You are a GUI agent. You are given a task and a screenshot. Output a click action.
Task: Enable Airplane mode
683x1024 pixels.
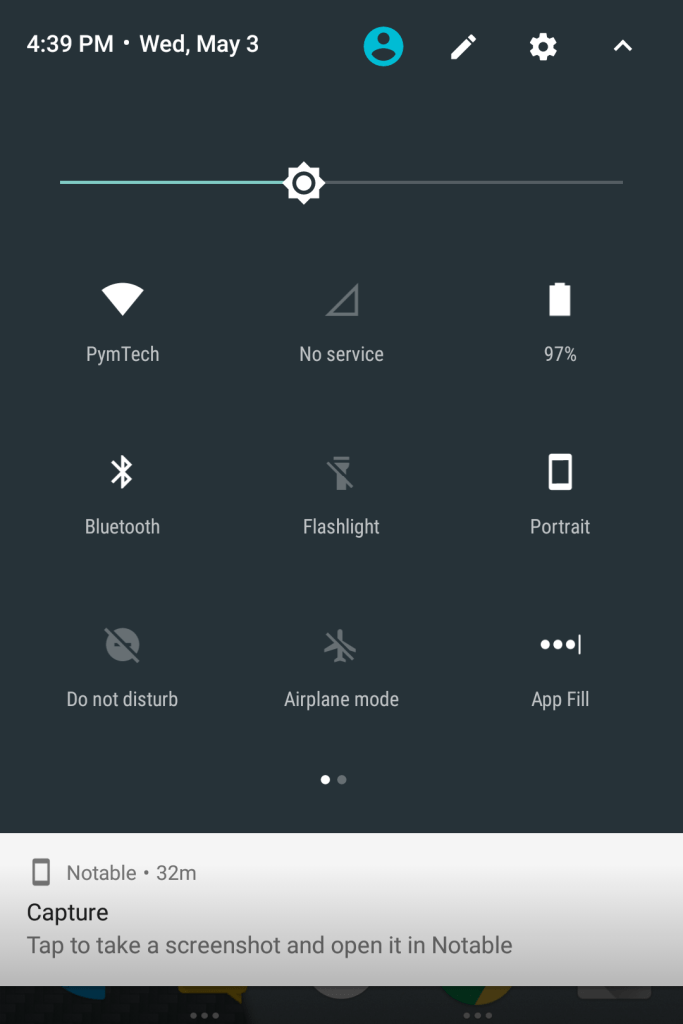click(341, 645)
